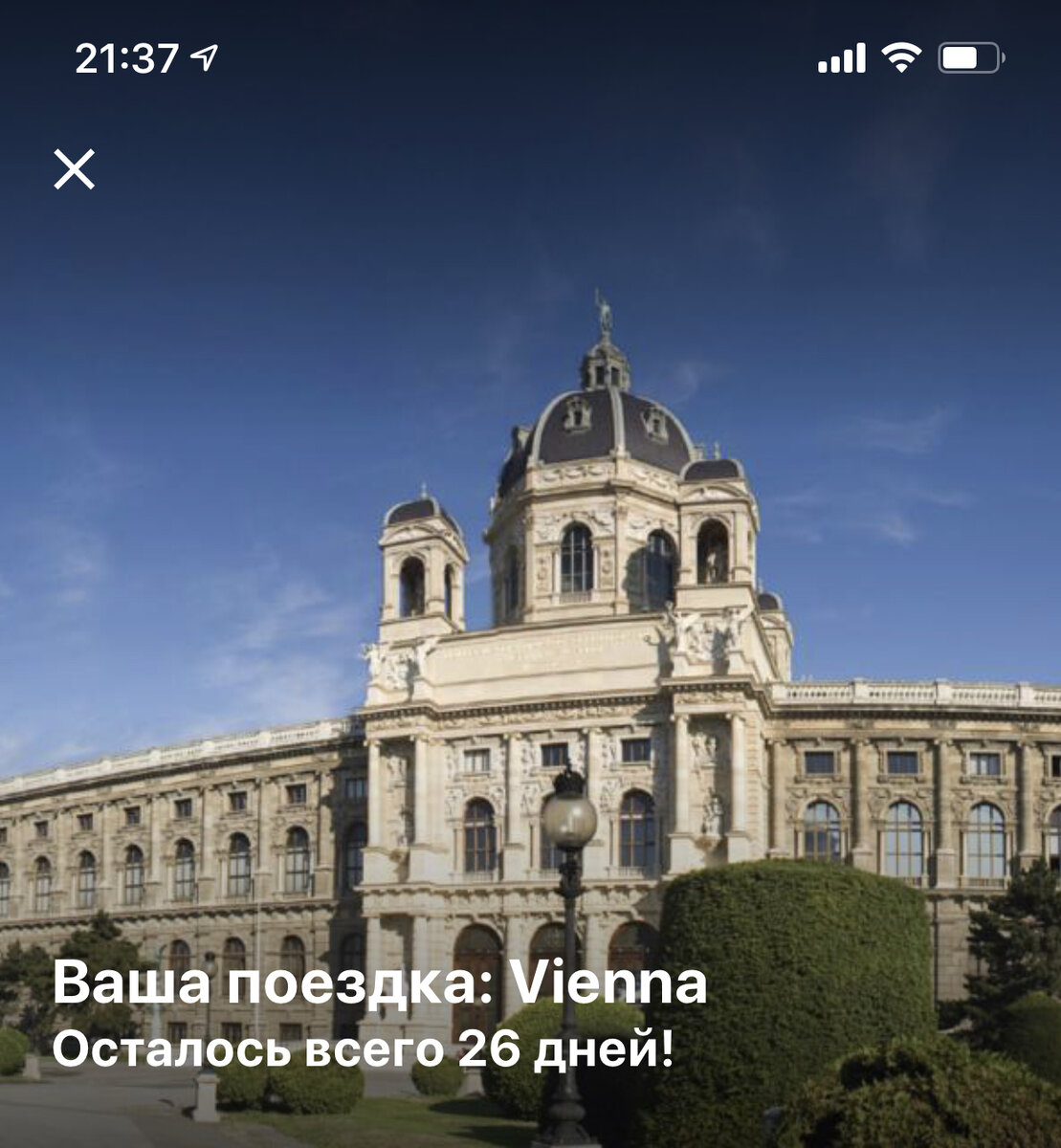Select the cellular signal strength icon
Viewport: 1061px width, 1148px height.
pos(839,57)
